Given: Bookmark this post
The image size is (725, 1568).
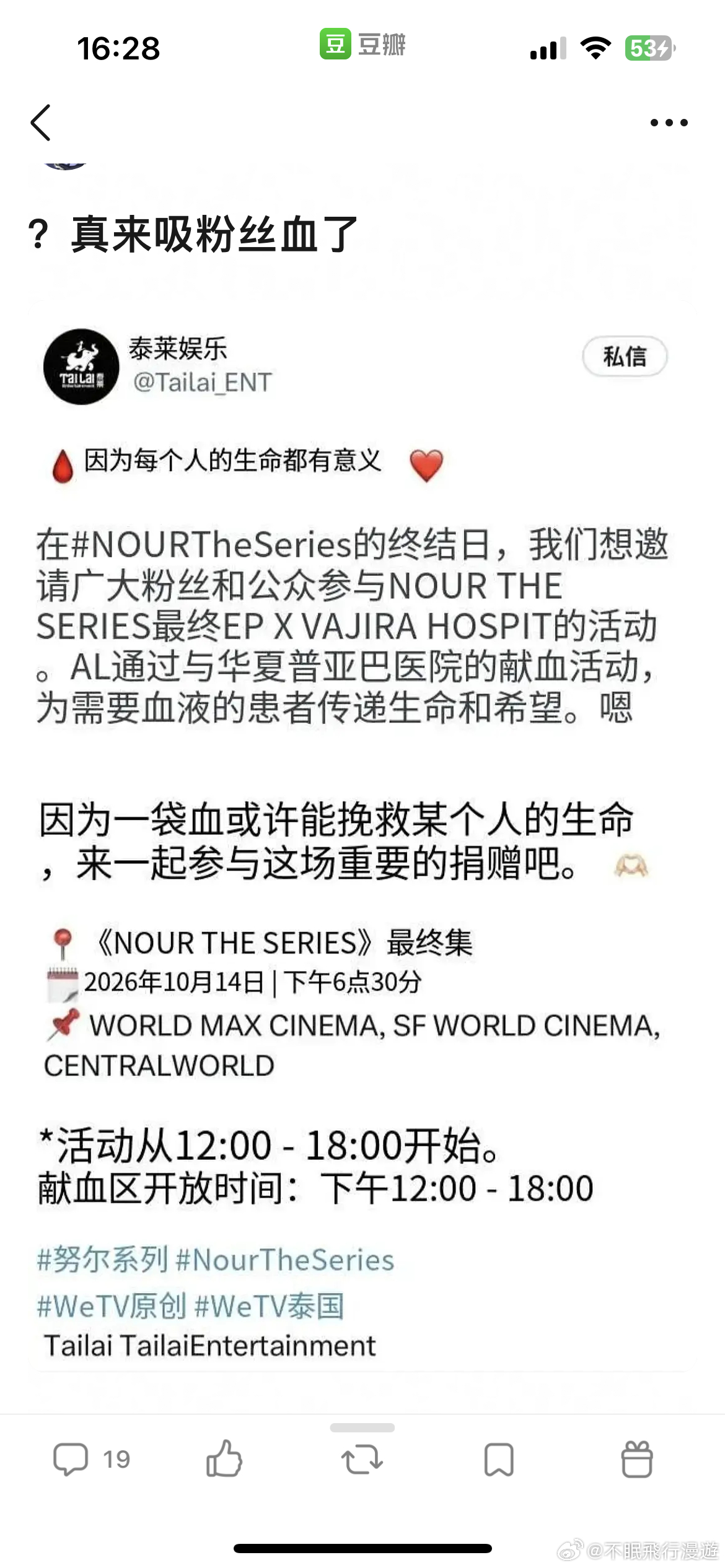Looking at the screenshot, I should click(x=499, y=1460).
